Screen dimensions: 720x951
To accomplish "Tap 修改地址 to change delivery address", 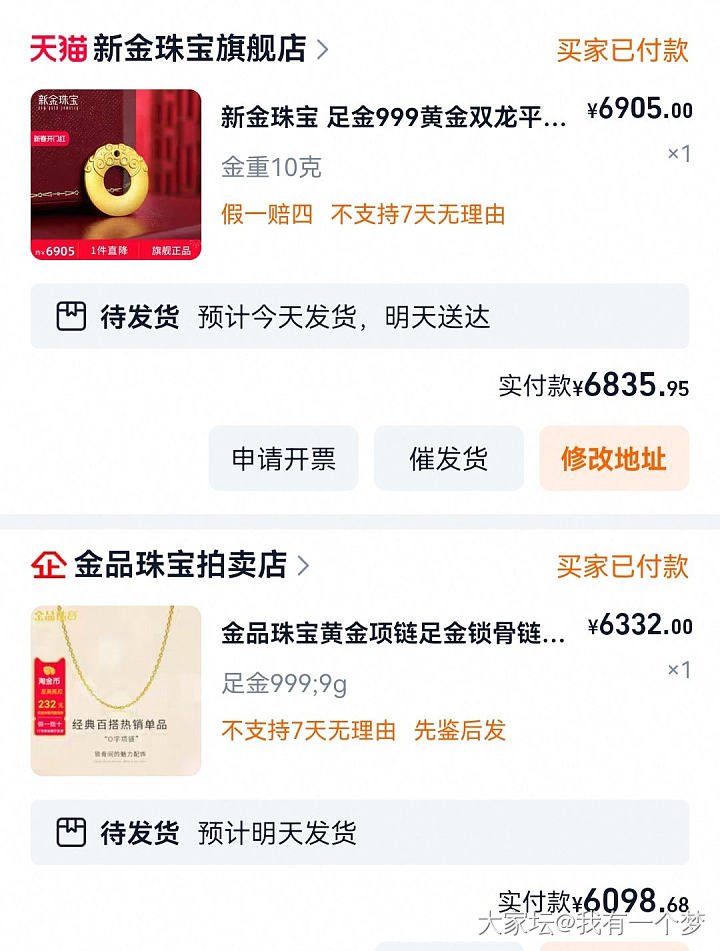I will coord(614,459).
